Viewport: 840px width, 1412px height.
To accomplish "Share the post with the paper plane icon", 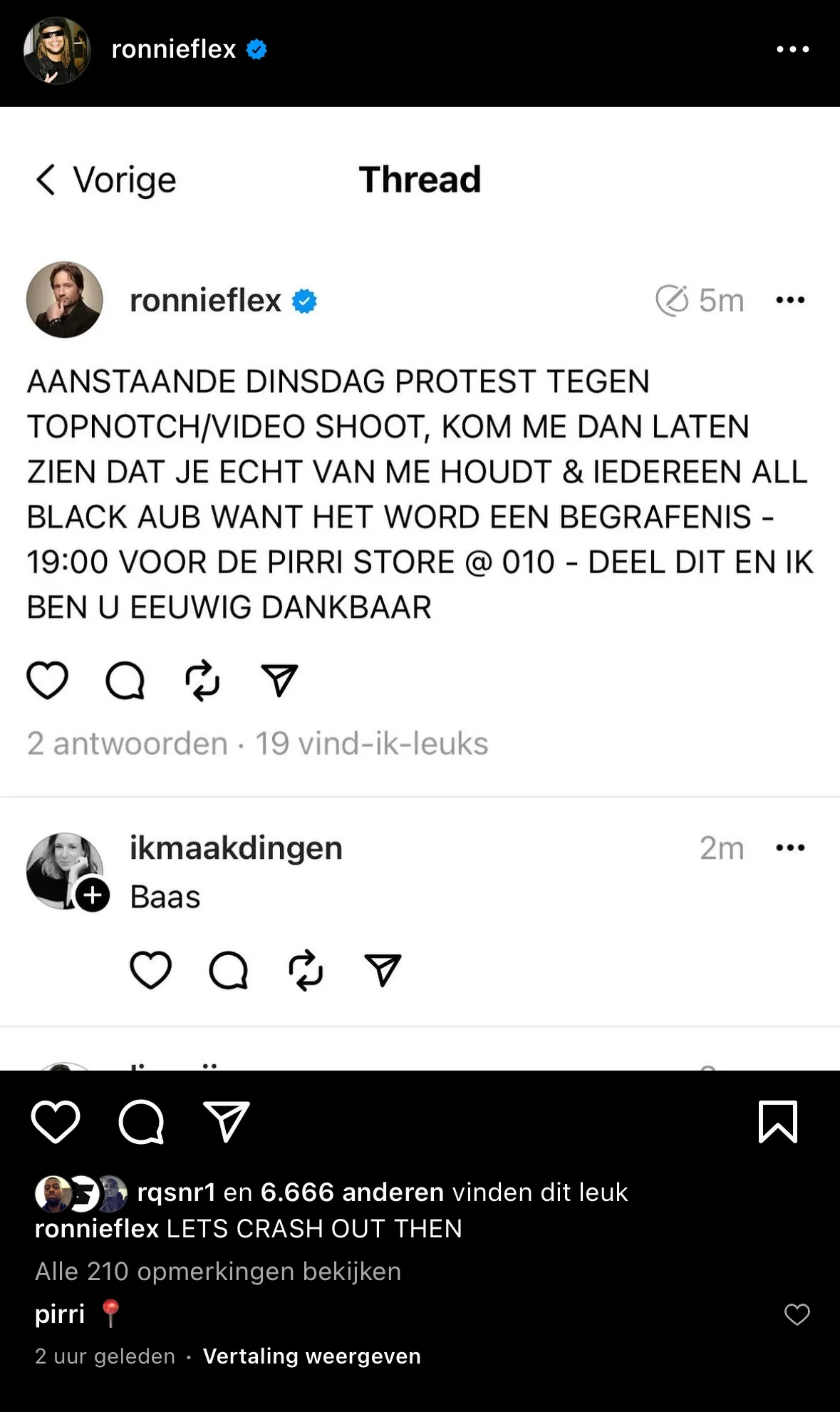I will click(226, 1122).
